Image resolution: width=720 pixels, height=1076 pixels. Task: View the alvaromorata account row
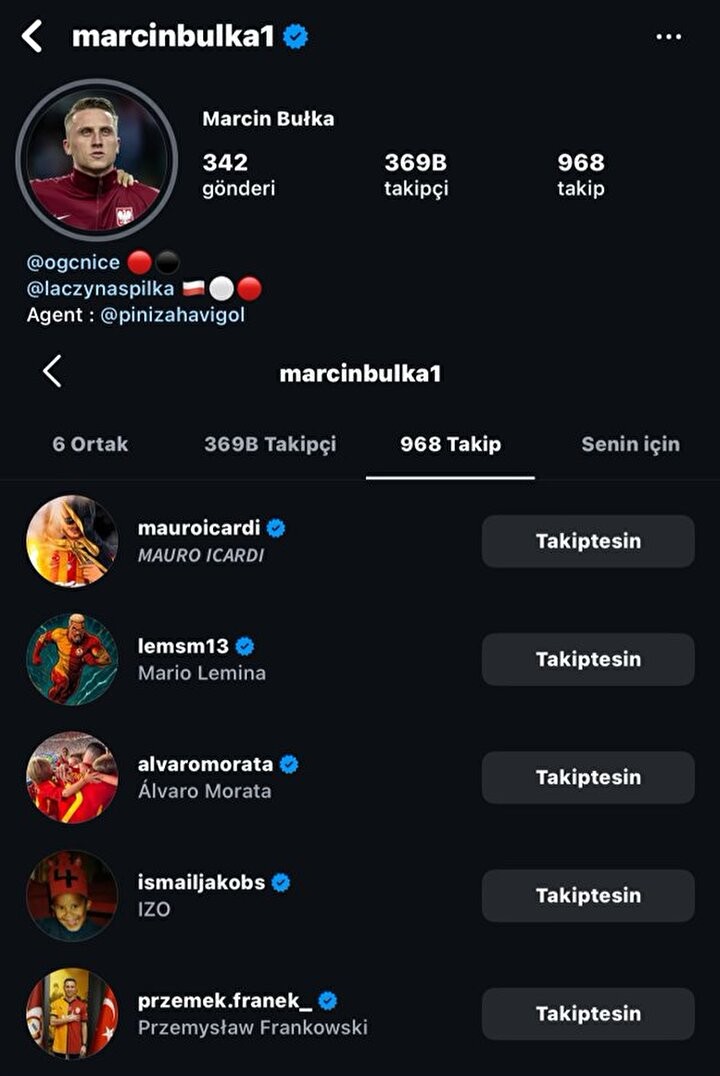pyautogui.click(x=205, y=777)
